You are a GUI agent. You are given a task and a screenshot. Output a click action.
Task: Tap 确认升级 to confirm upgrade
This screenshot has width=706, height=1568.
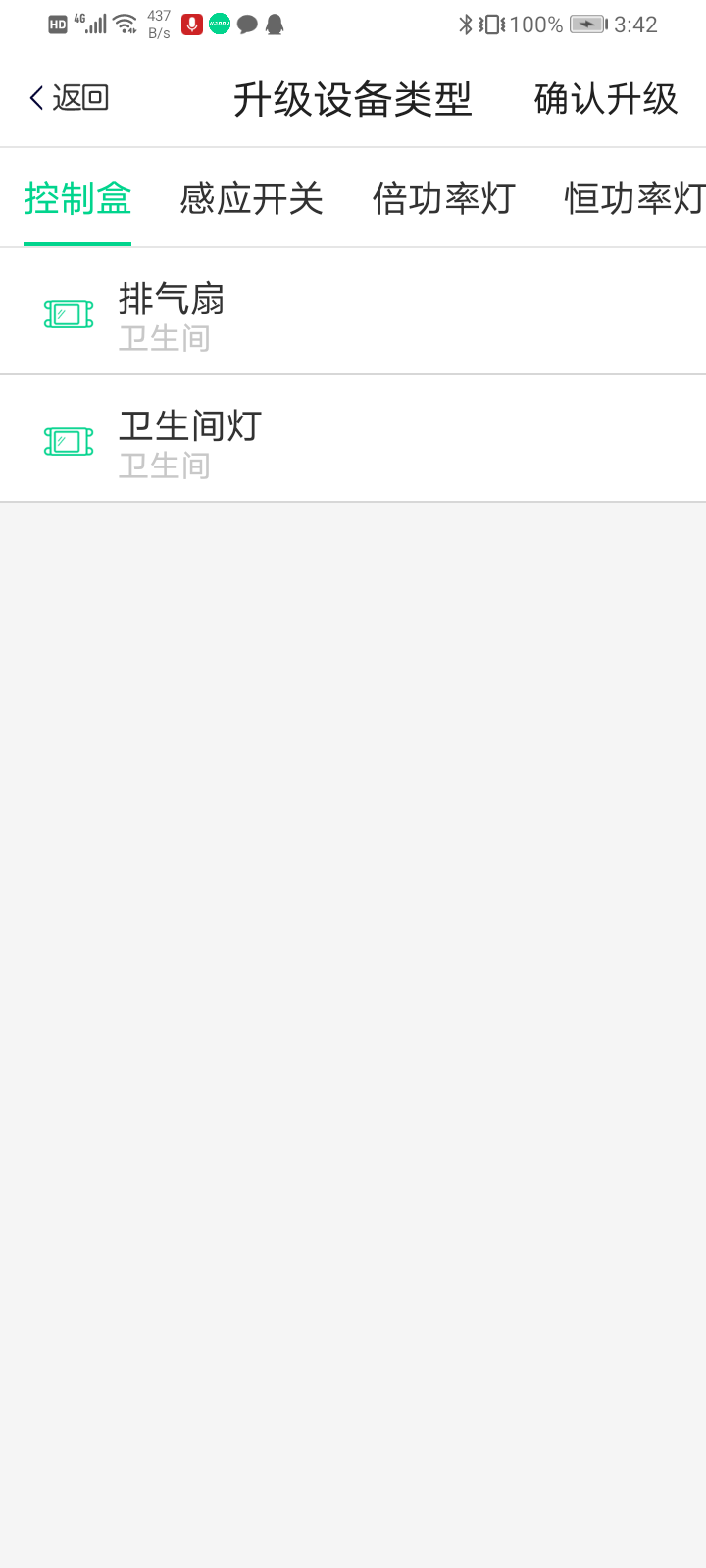(605, 99)
